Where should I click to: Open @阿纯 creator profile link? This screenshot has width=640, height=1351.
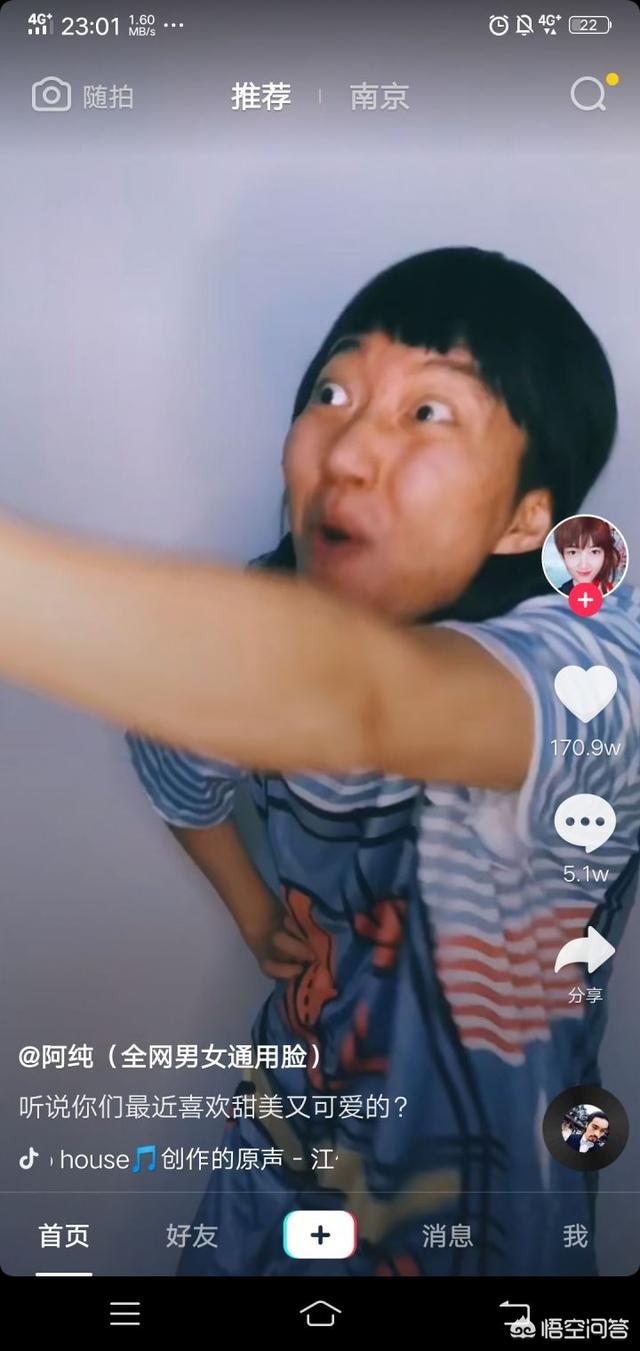point(170,1056)
